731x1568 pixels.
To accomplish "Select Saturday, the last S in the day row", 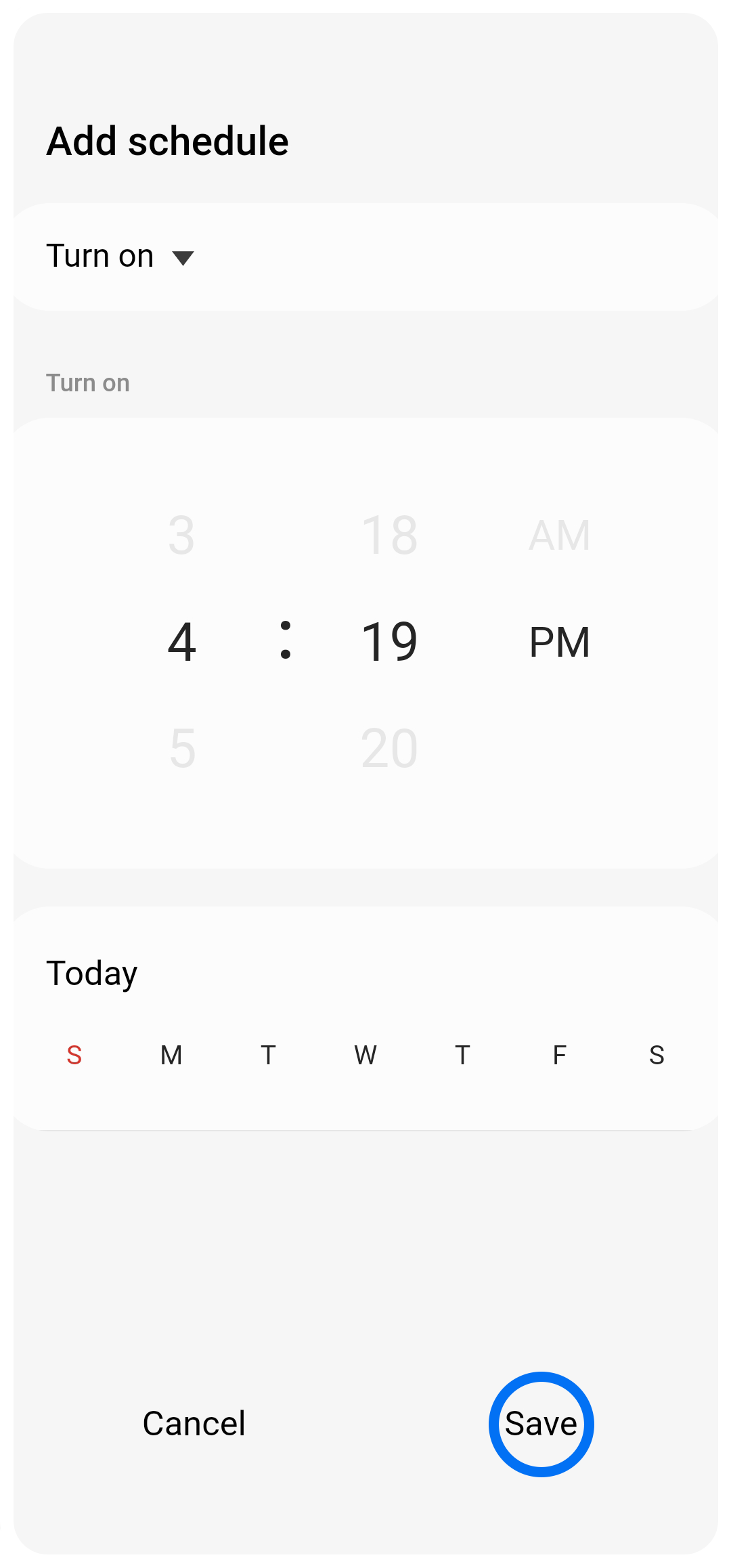I will tap(657, 1055).
